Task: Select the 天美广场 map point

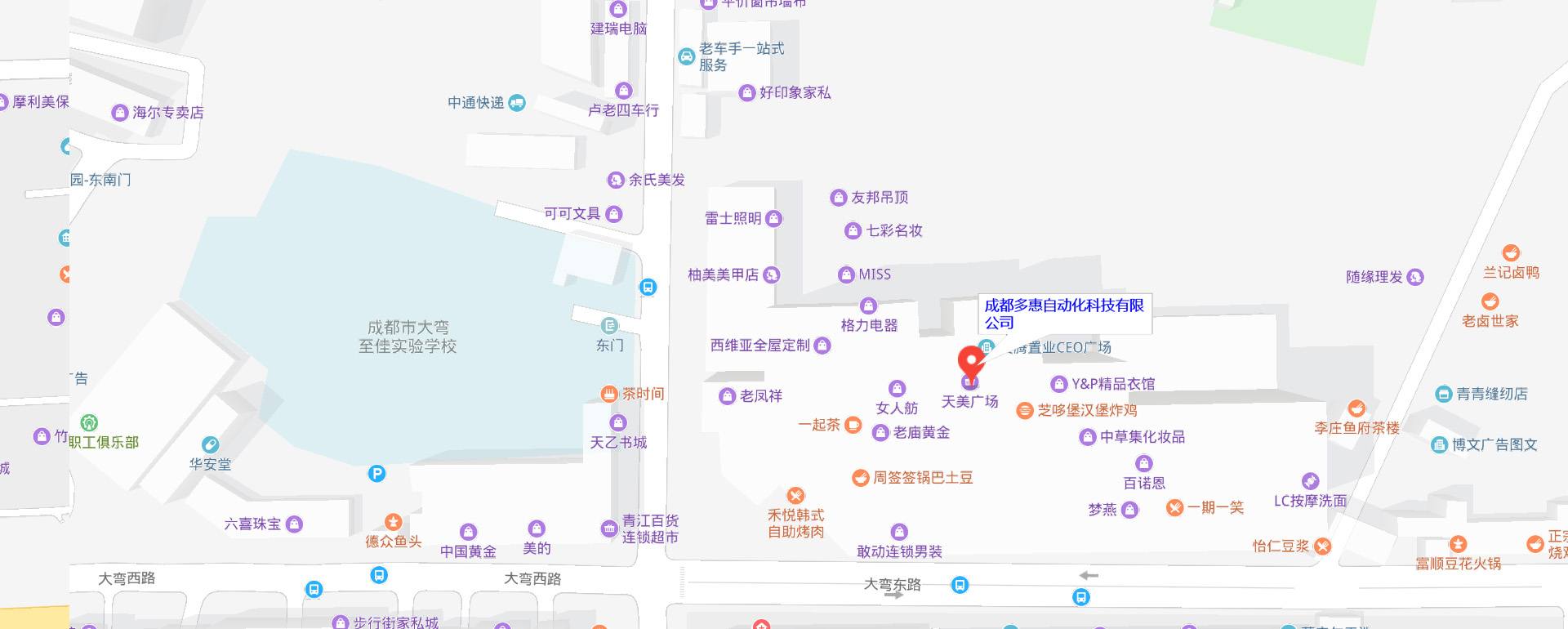Action: pyautogui.click(x=969, y=401)
